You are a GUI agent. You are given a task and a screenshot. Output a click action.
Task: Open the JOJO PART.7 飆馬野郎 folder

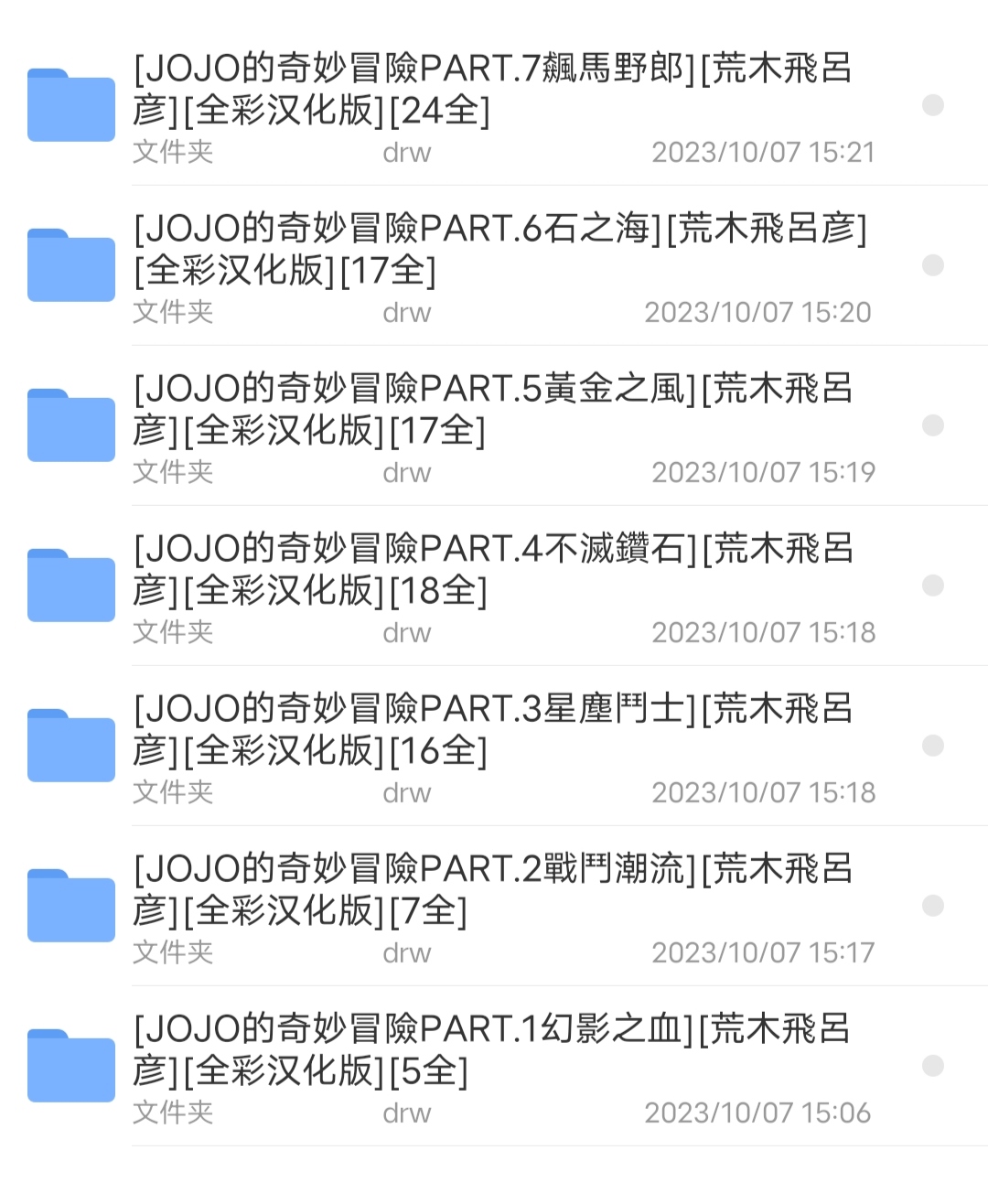tap(494, 90)
